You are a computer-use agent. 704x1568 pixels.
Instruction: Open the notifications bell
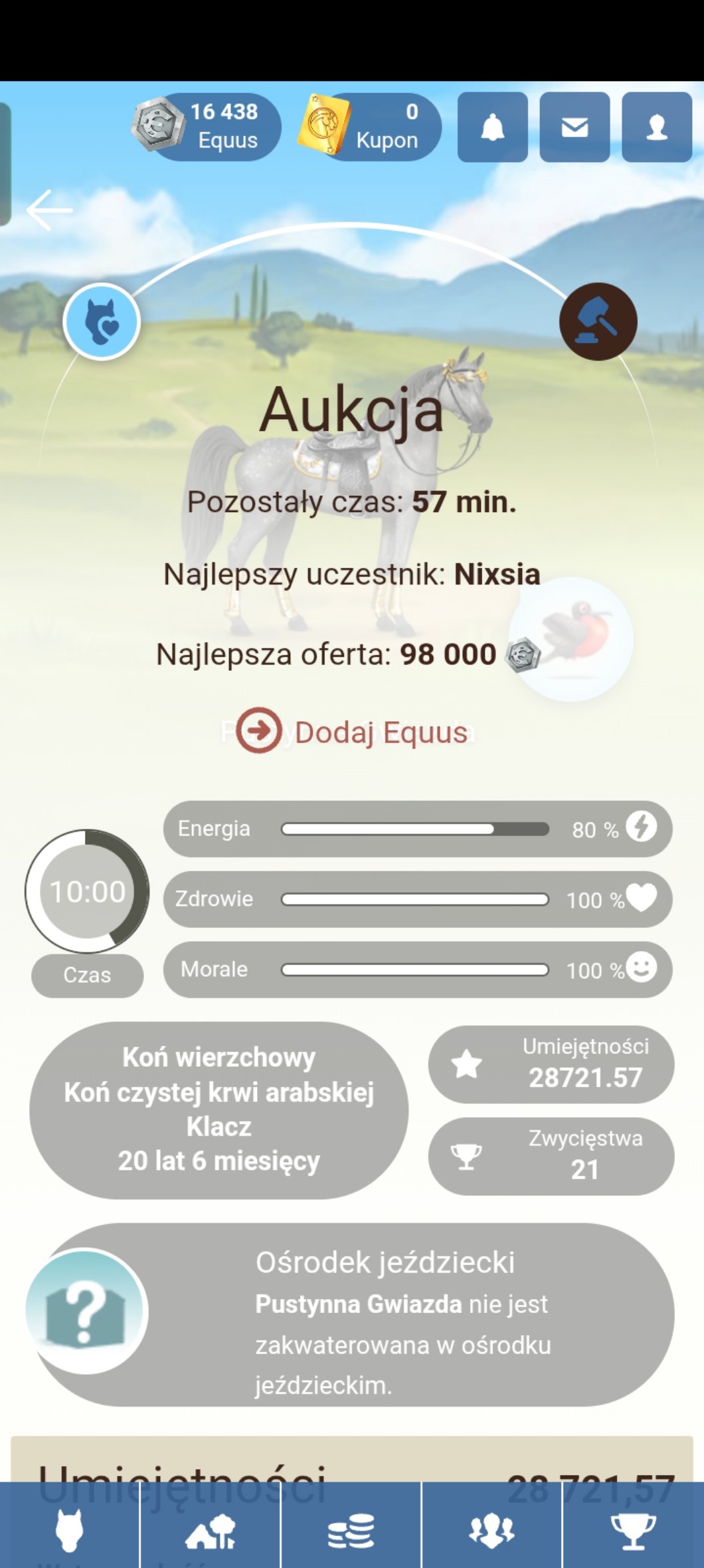click(x=492, y=127)
